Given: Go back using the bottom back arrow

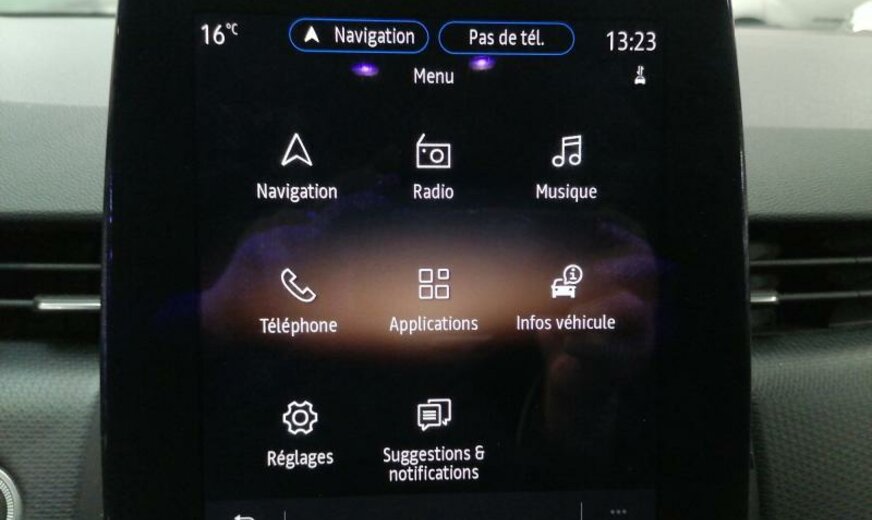Looking at the screenshot, I should tap(243, 515).
